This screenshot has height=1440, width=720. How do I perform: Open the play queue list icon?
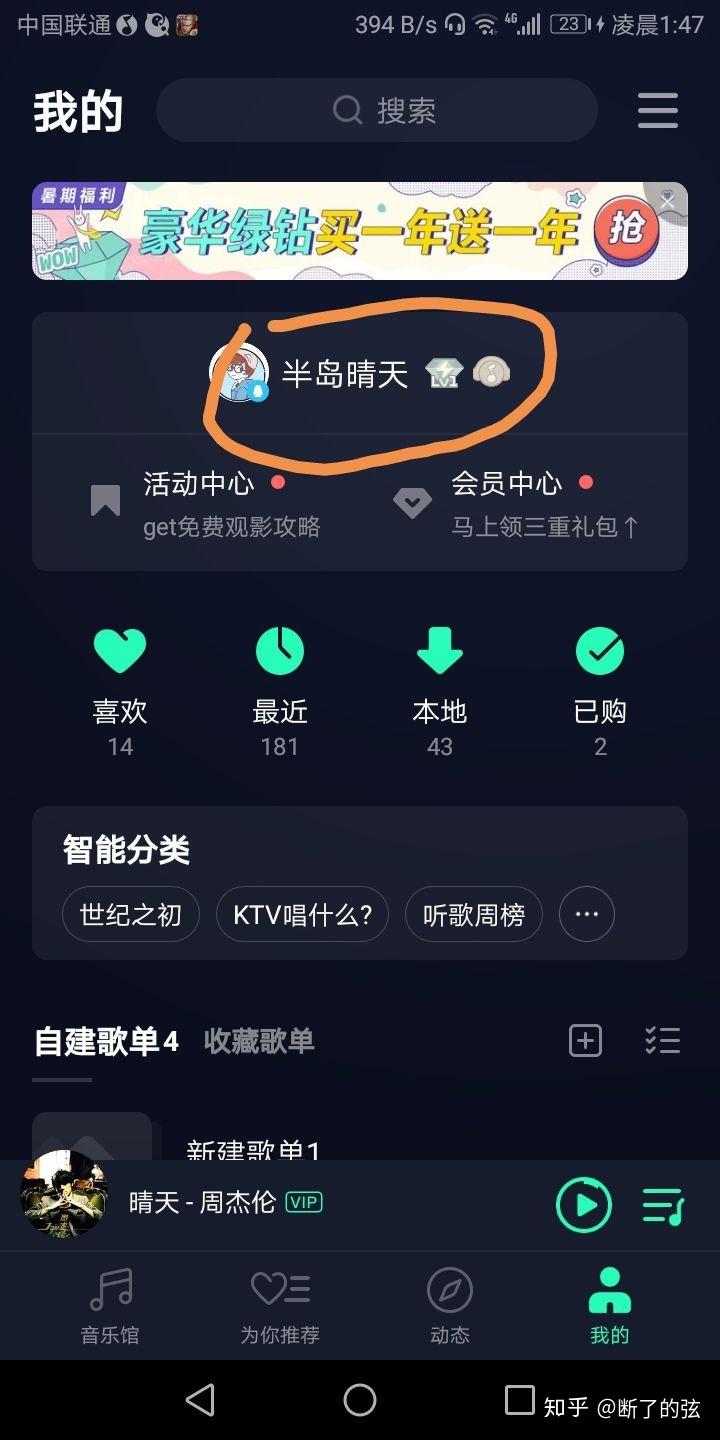click(x=662, y=1206)
